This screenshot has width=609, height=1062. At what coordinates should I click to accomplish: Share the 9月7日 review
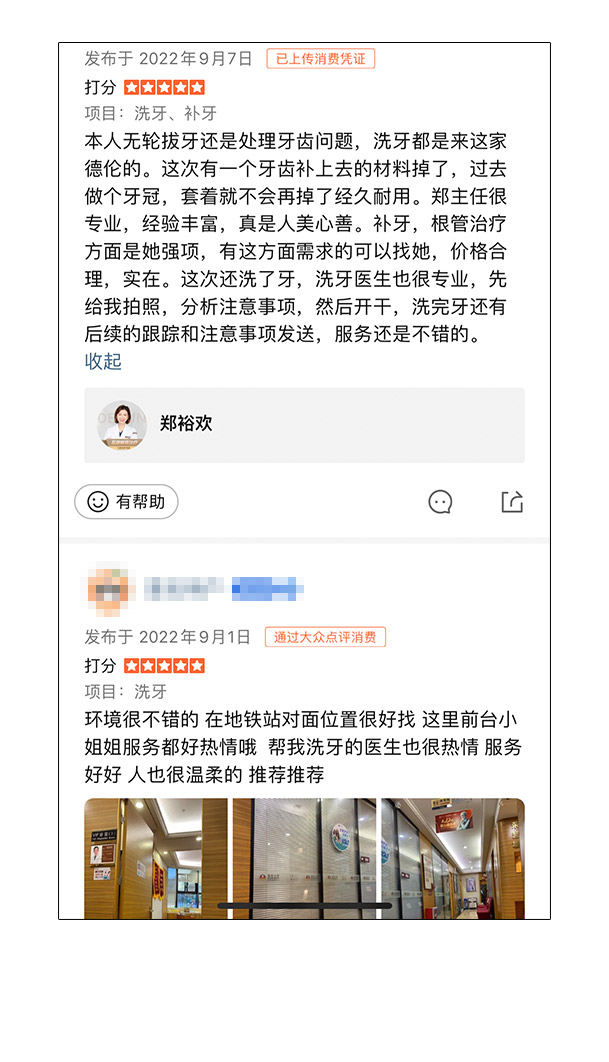point(512,502)
